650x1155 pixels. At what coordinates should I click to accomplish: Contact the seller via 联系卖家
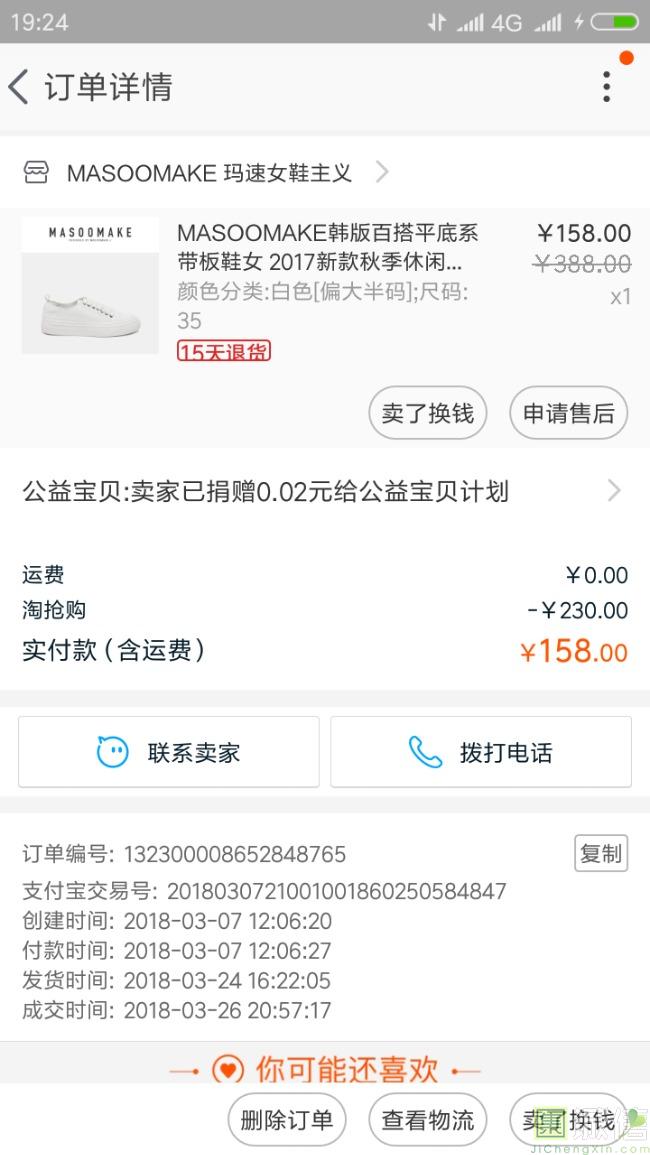(169, 752)
